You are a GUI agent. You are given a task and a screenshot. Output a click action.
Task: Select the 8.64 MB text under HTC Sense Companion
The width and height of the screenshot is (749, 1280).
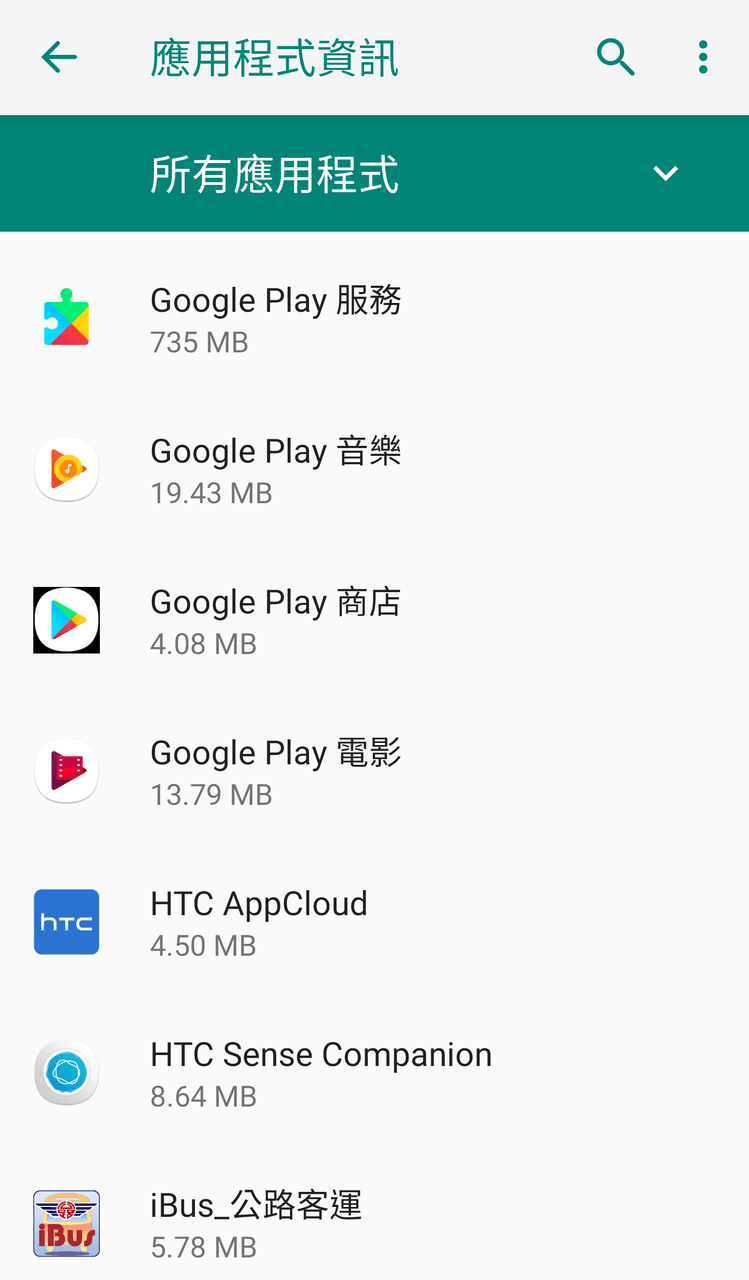coord(203,1096)
